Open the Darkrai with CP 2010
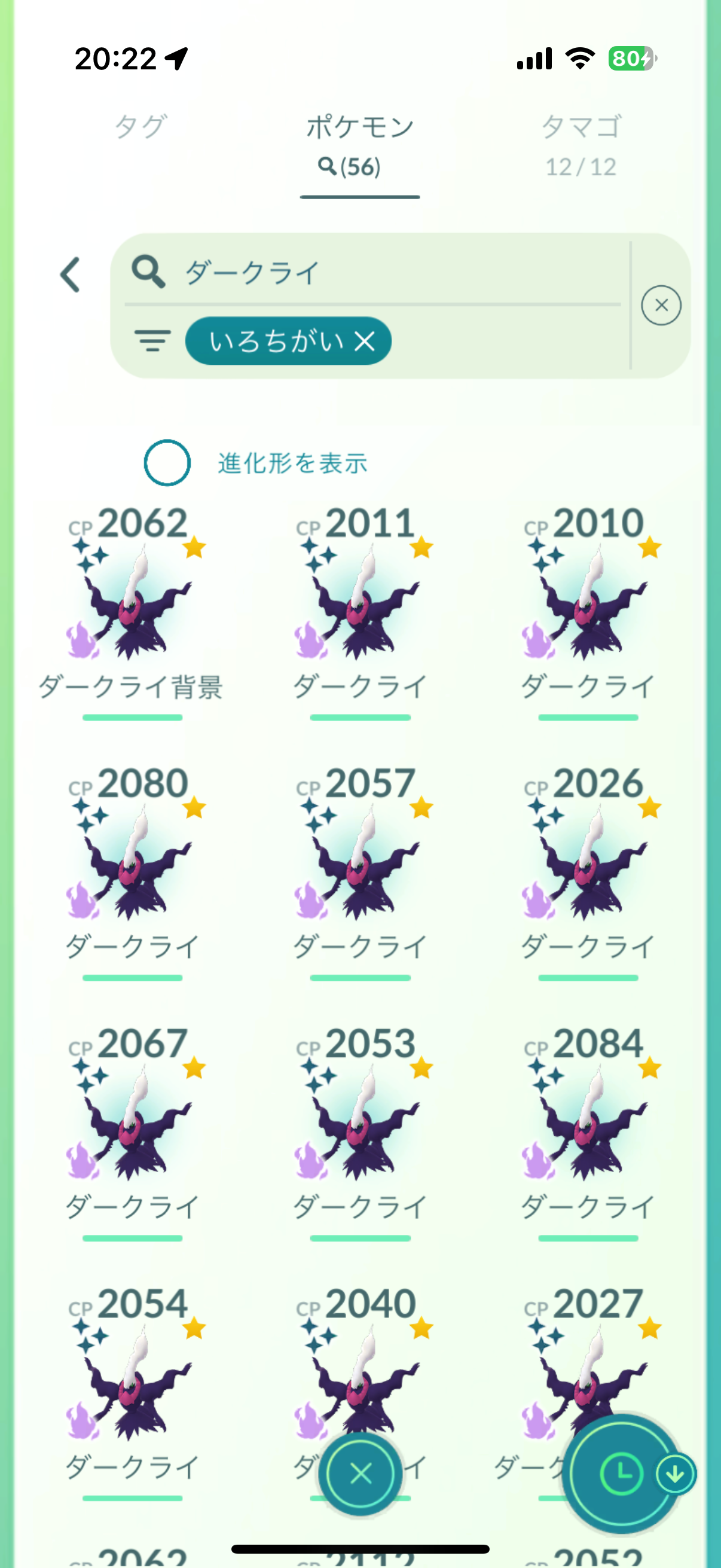This screenshot has height=1568, width=721. click(588, 603)
